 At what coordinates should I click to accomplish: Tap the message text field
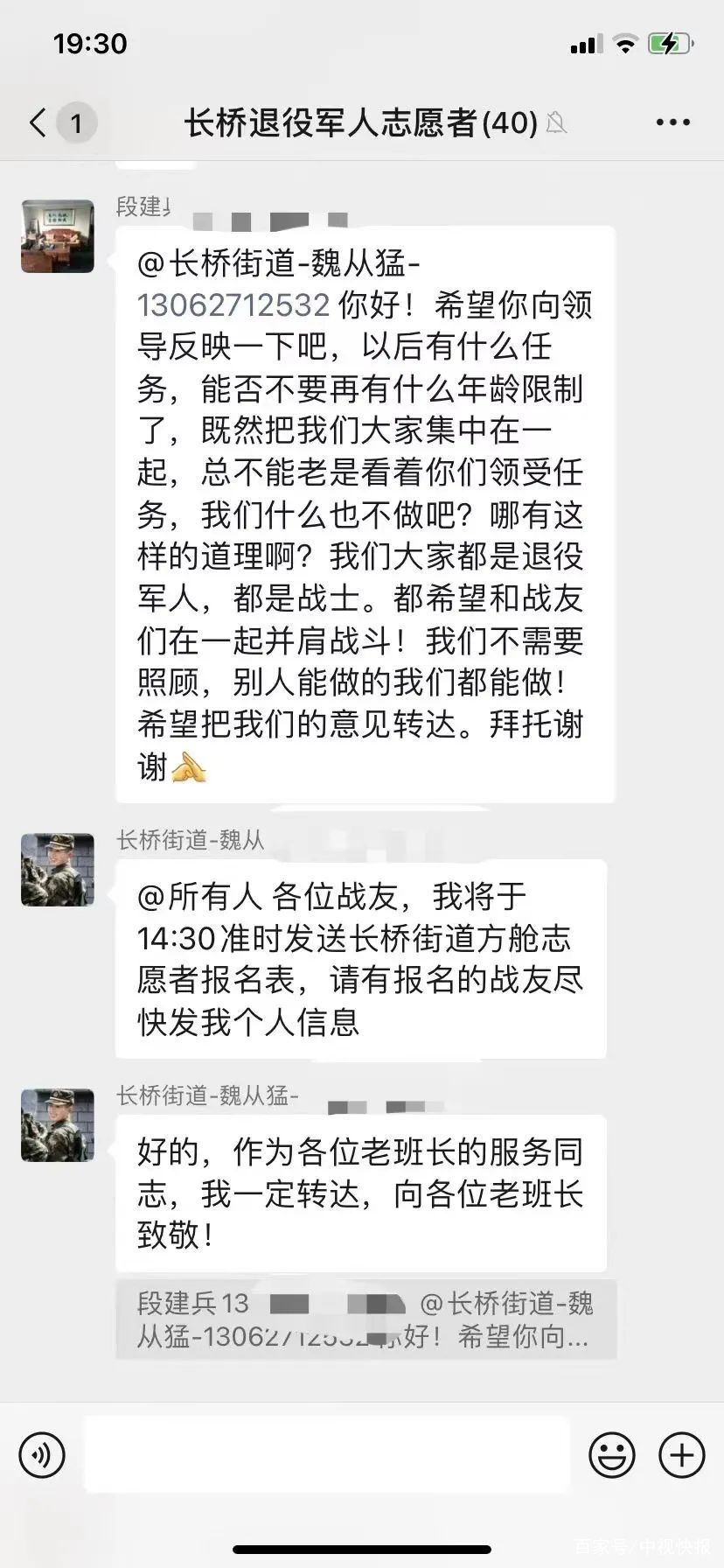326,1456
